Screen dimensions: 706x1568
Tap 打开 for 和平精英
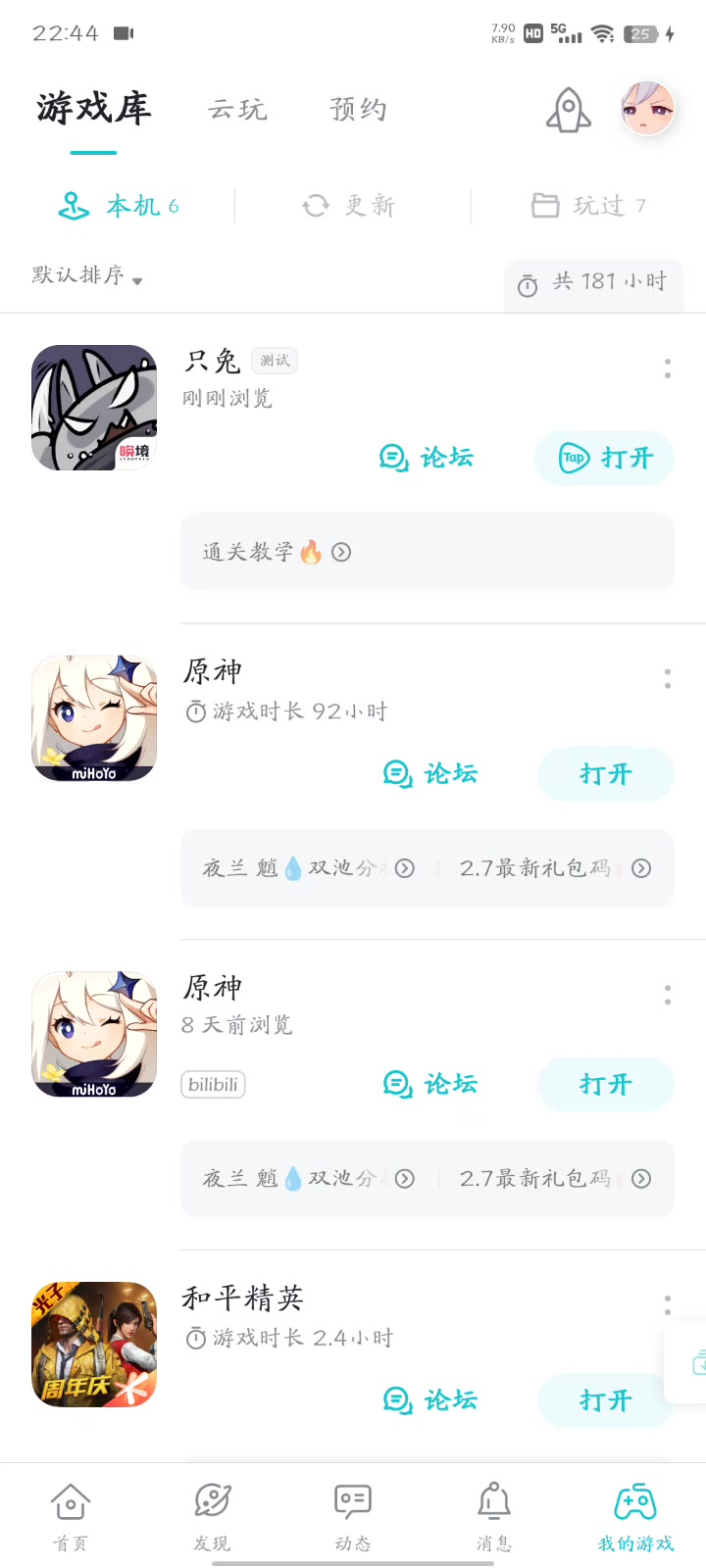pyautogui.click(x=606, y=1400)
